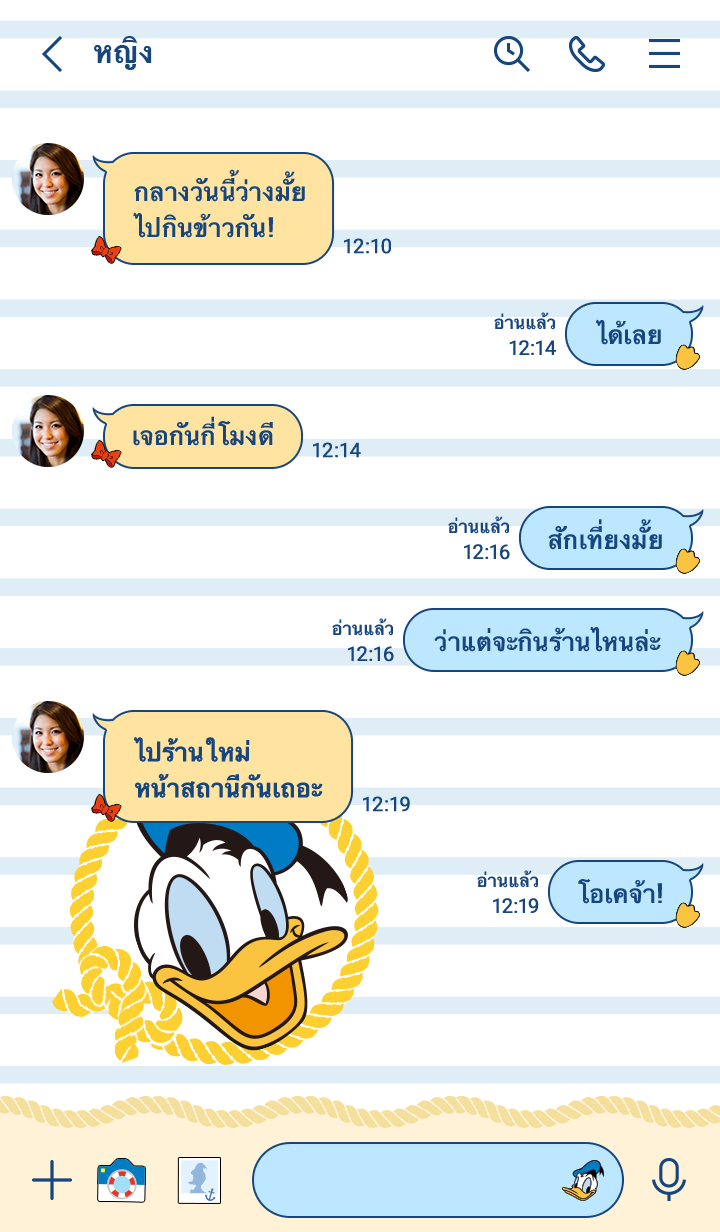Record a voice message with the microphone
The image size is (720, 1232).
[668, 1181]
